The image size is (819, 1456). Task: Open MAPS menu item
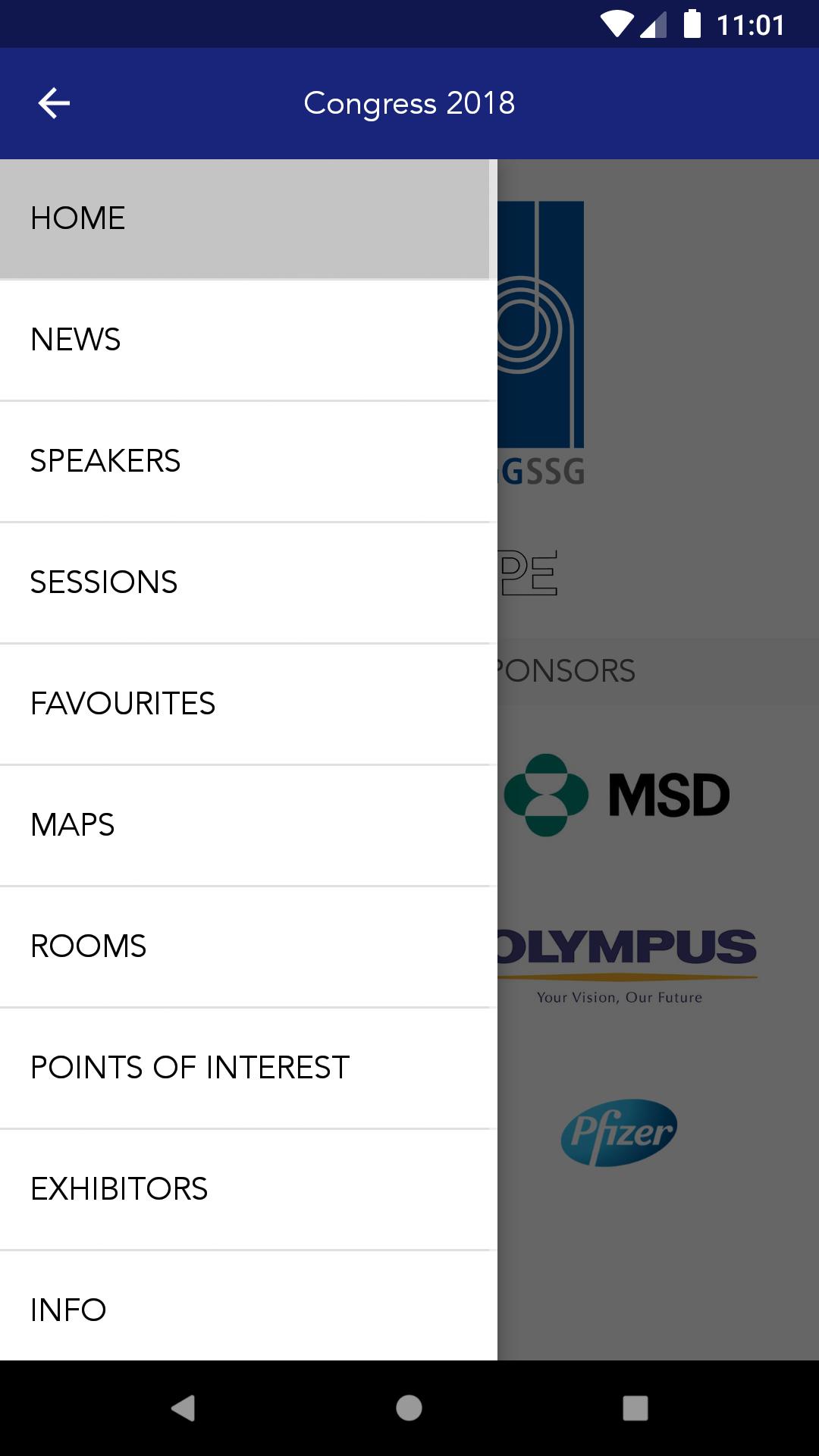[x=249, y=825]
